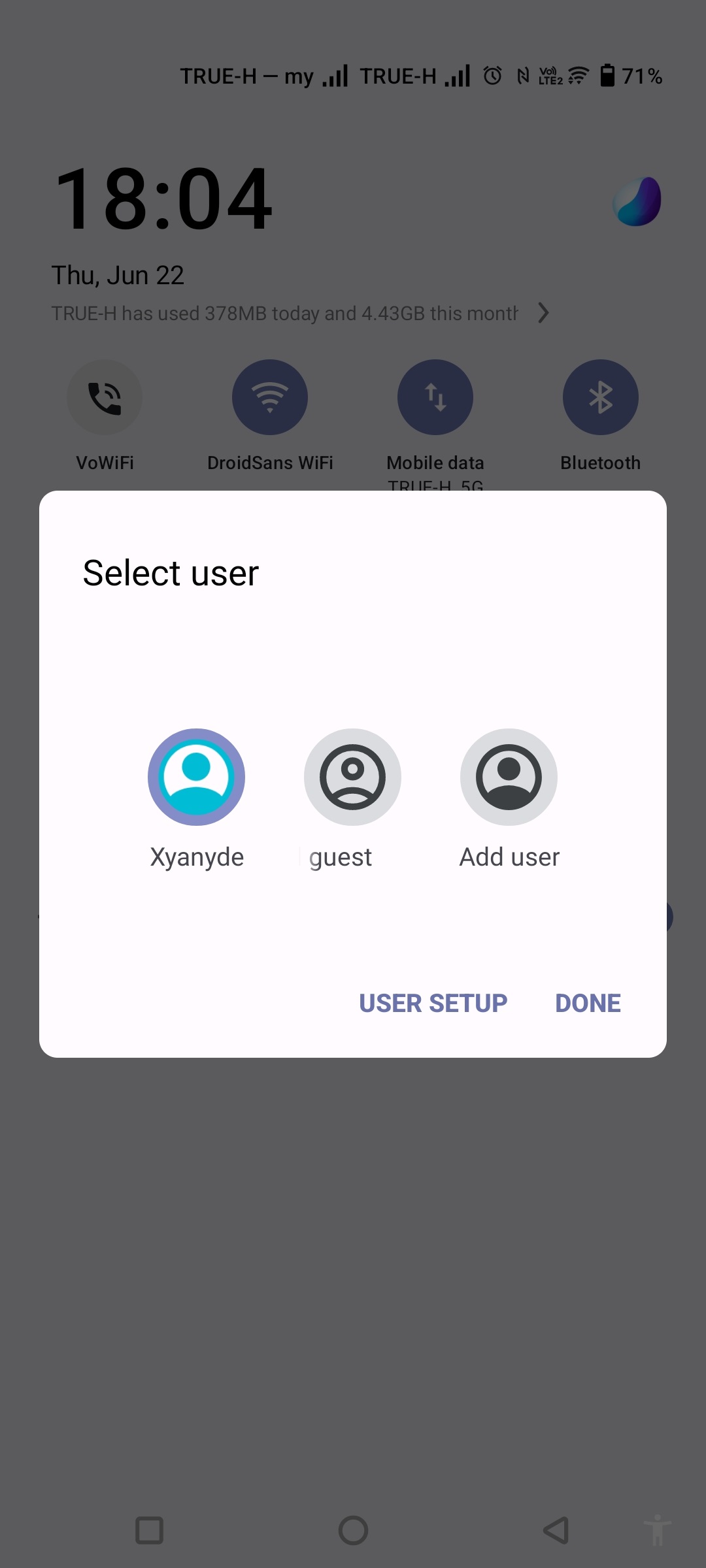
Task: Tap Add user to create a profile
Action: coord(509,777)
